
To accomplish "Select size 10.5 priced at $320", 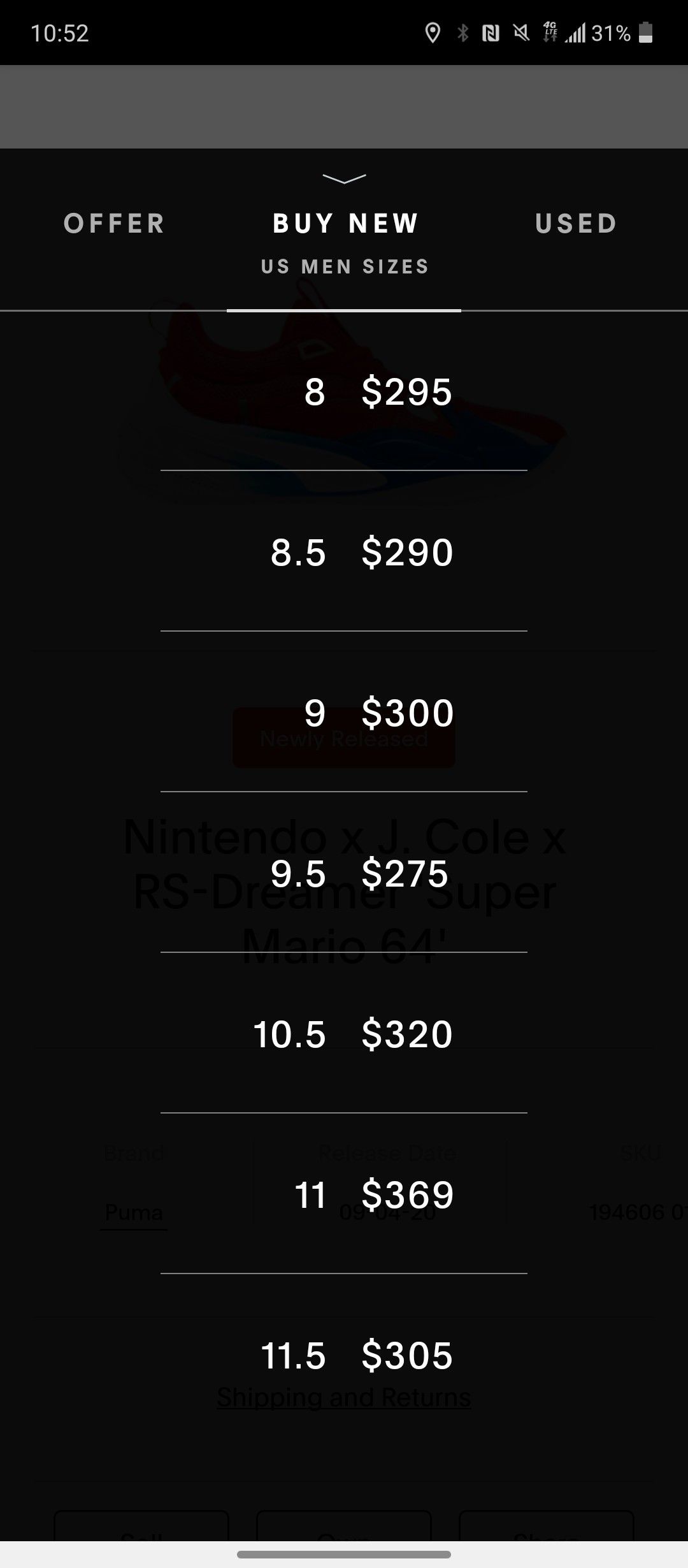I will click(x=344, y=1034).
